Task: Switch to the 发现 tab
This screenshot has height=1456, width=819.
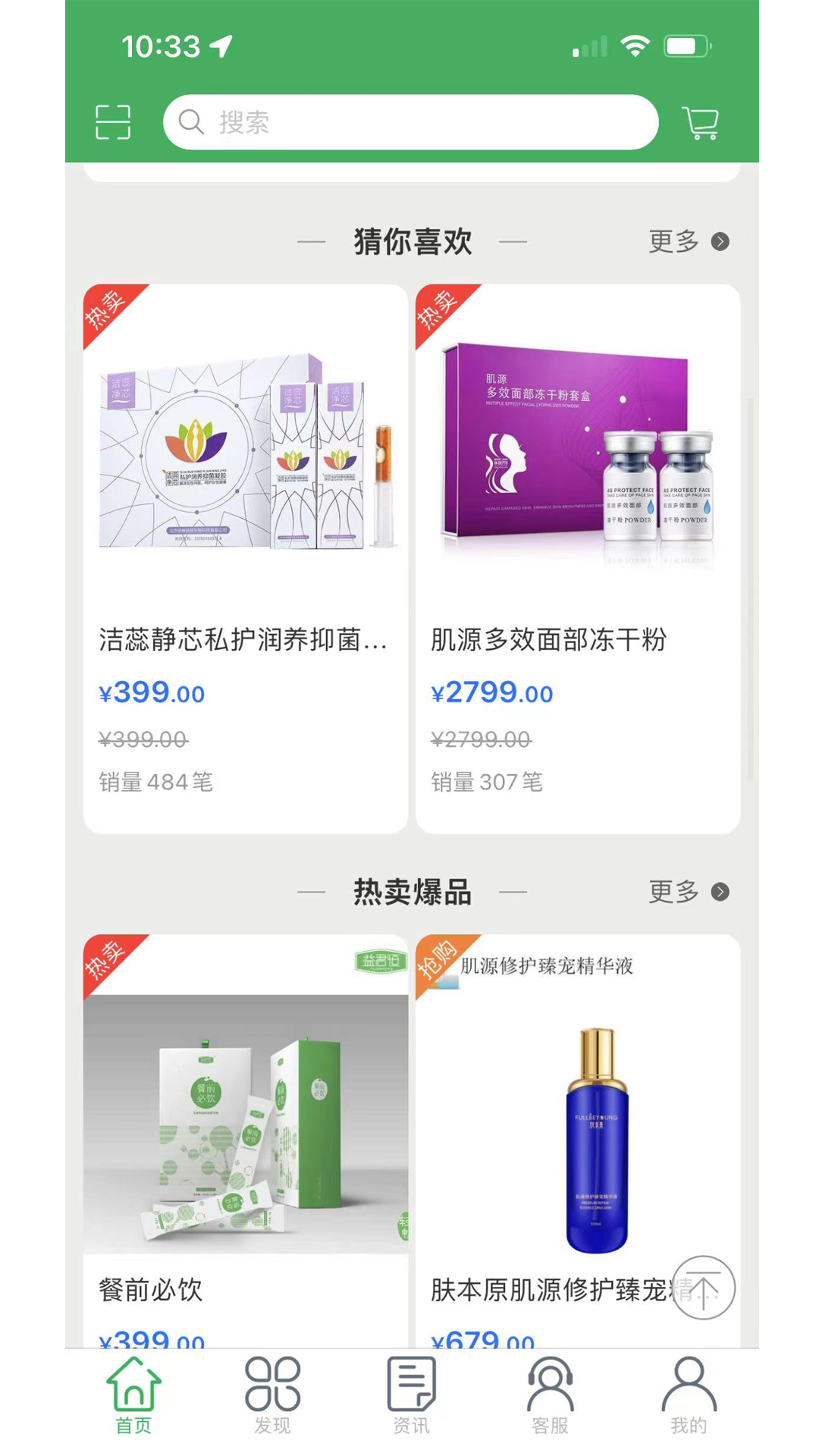Action: [x=272, y=1395]
